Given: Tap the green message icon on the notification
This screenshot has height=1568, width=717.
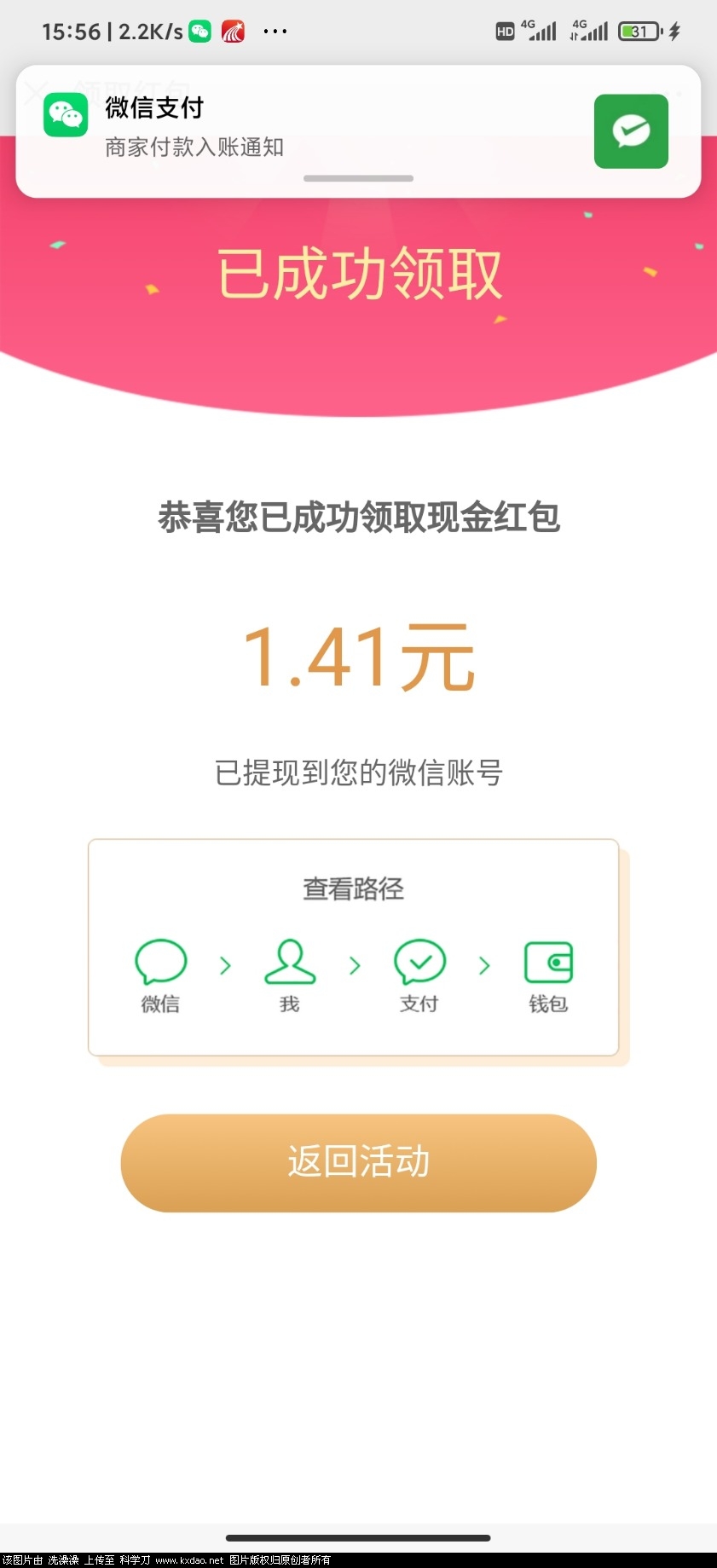Looking at the screenshot, I should [630, 131].
